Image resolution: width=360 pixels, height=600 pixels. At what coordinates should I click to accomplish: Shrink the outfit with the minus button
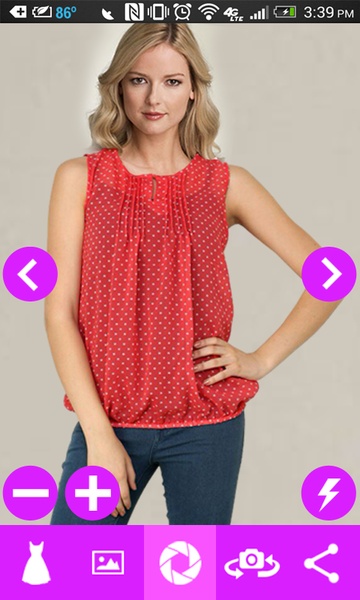pos(30,493)
